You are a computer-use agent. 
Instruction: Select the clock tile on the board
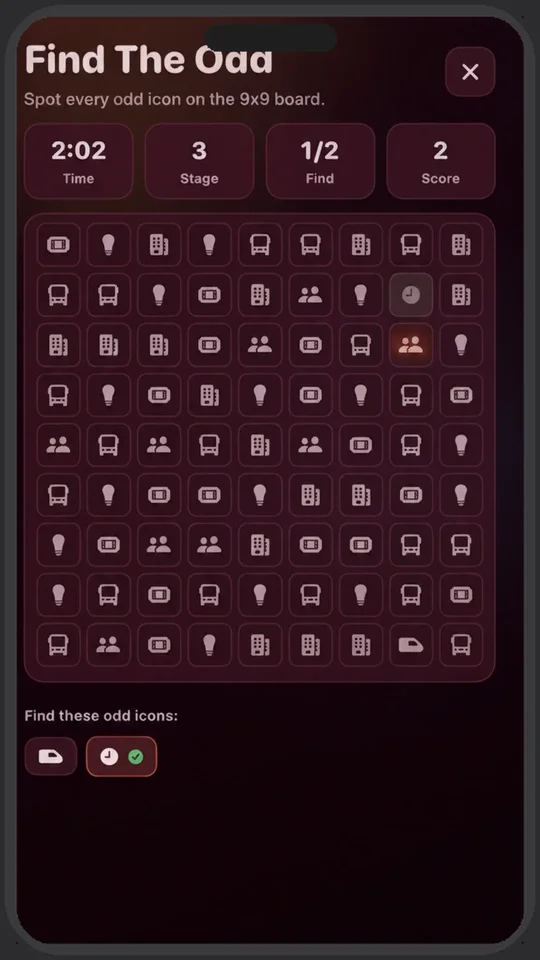[411, 295]
